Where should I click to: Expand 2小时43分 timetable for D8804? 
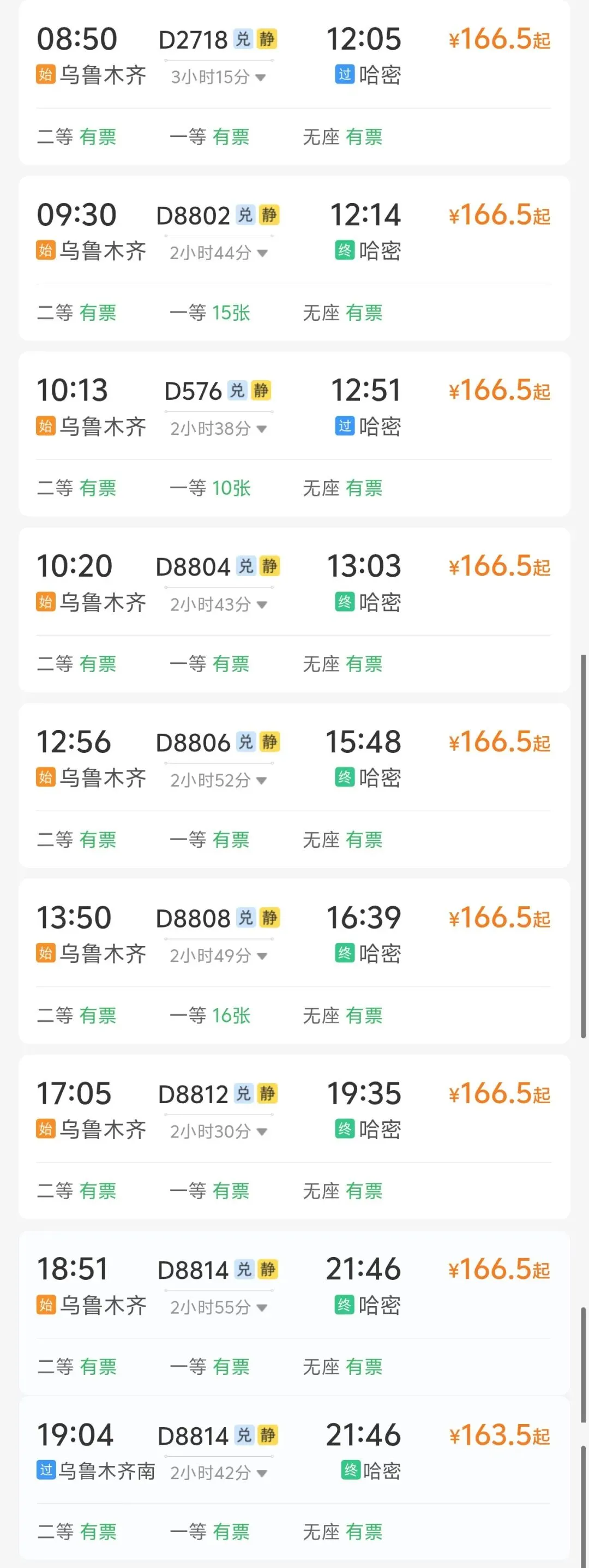click(219, 605)
